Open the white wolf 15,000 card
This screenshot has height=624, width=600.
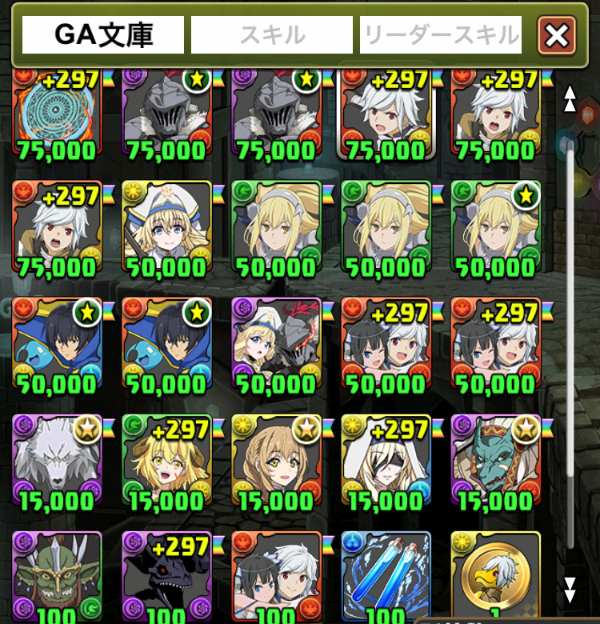[56, 458]
